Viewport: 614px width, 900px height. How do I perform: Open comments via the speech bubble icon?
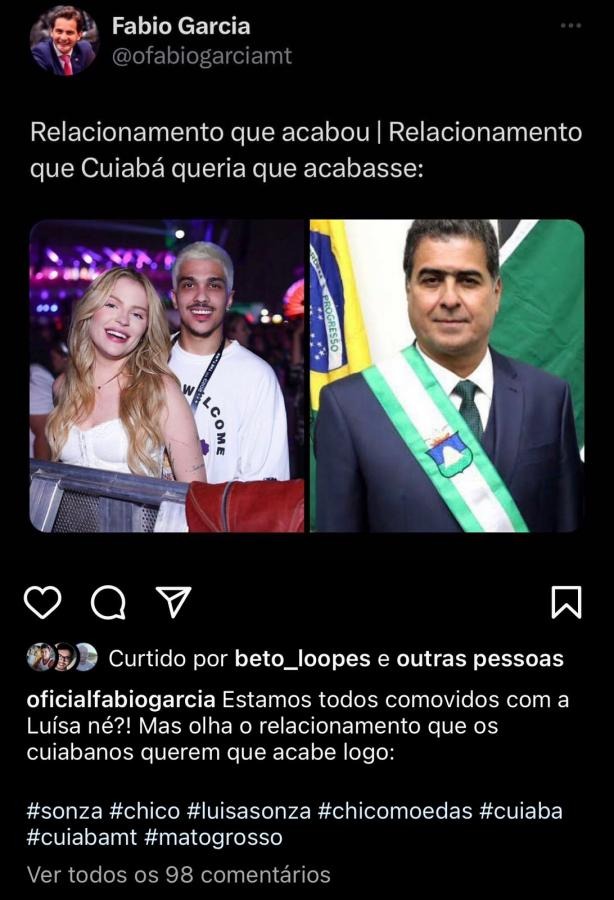click(x=108, y=602)
